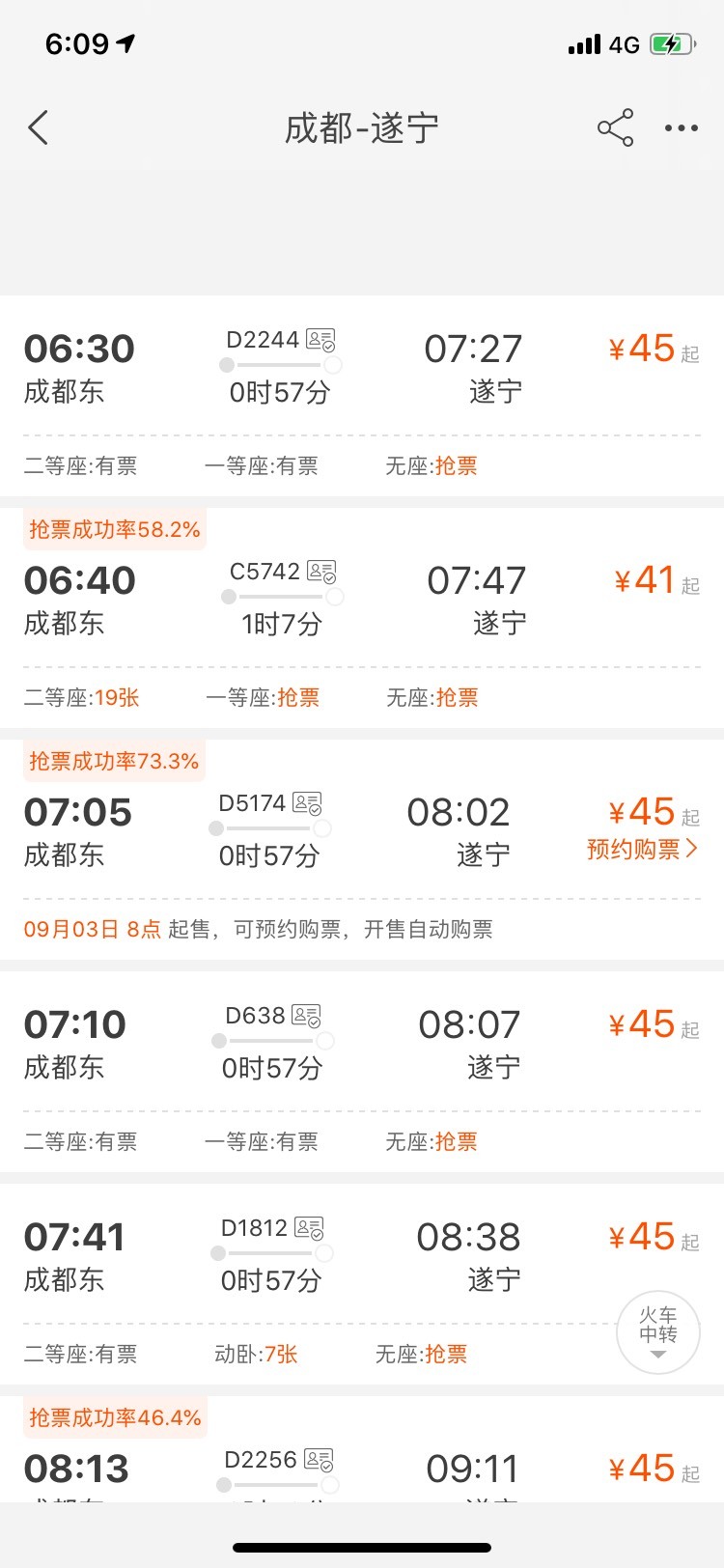
Task: Tap 预约购票 for train D5174
Action: tap(642, 850)
